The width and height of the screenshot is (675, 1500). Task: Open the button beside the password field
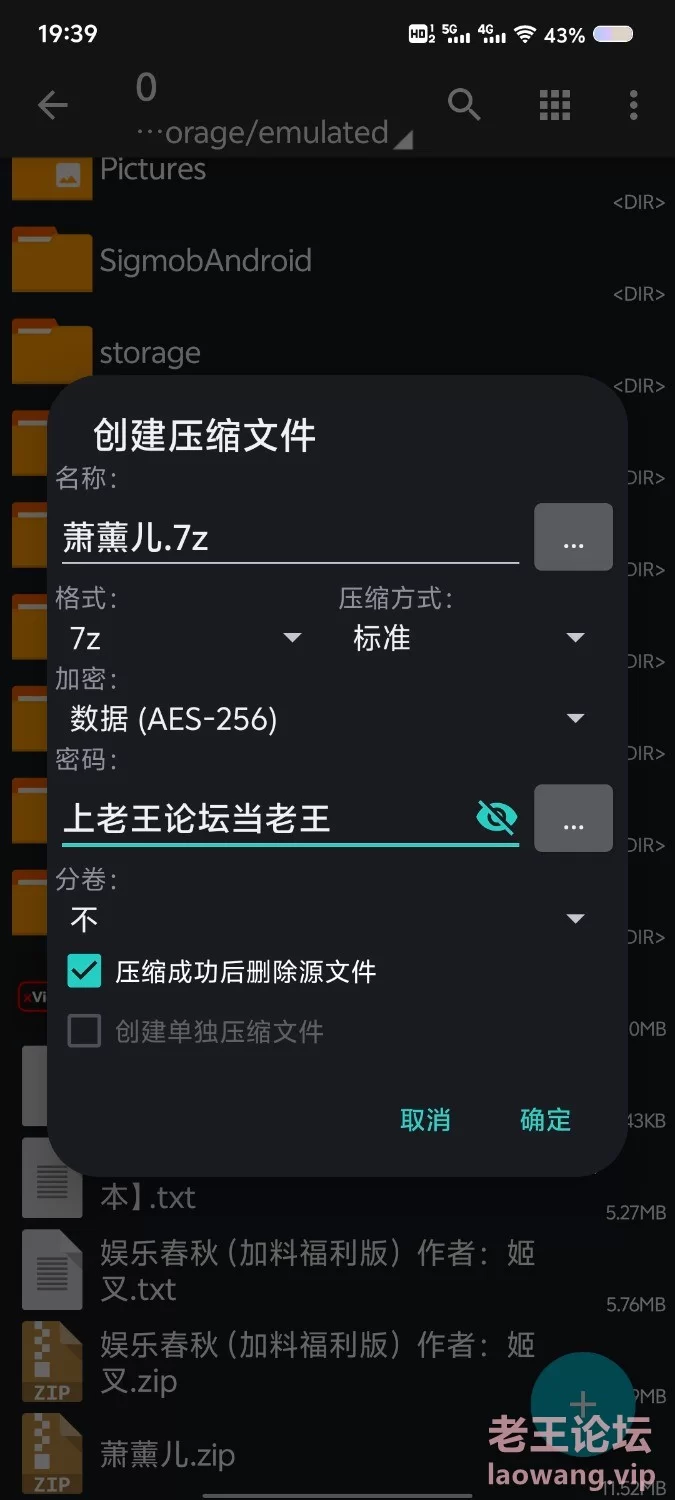tap(573, 819)
